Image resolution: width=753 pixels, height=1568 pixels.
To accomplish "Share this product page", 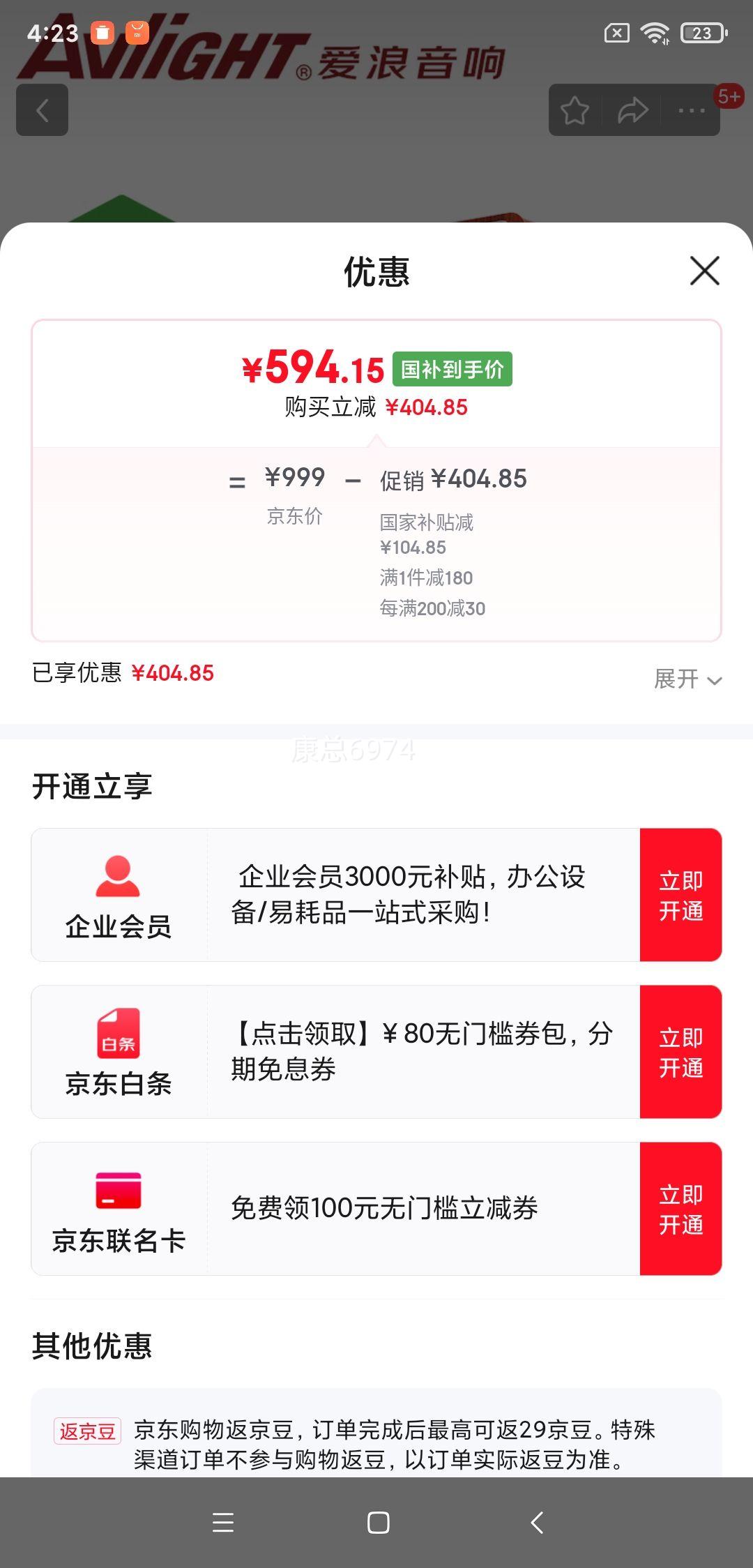I will tap(632, 110).
